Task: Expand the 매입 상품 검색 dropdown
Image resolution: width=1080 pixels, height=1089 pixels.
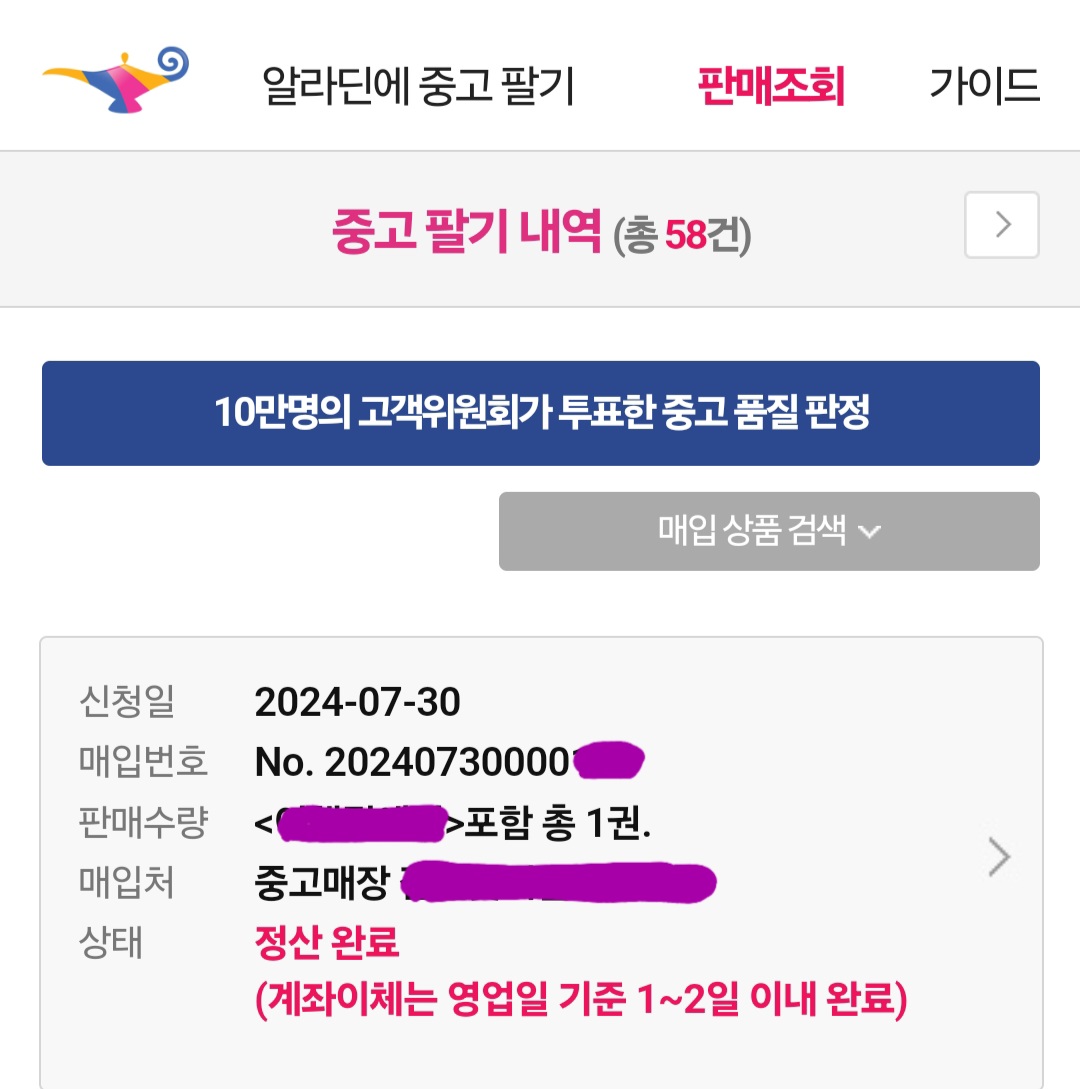Action: 769,531
